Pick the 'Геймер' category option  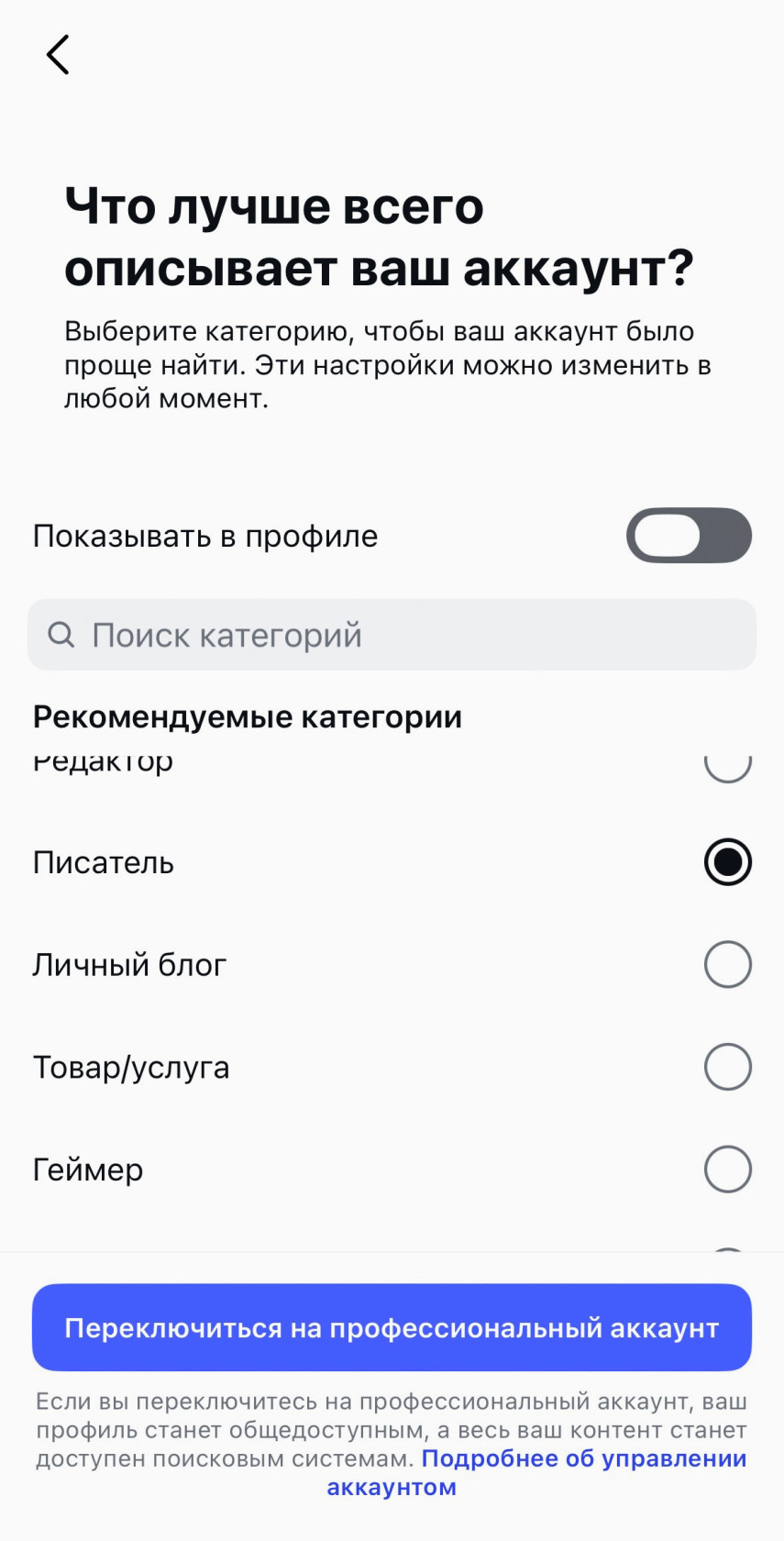[x=726, y=1170]
